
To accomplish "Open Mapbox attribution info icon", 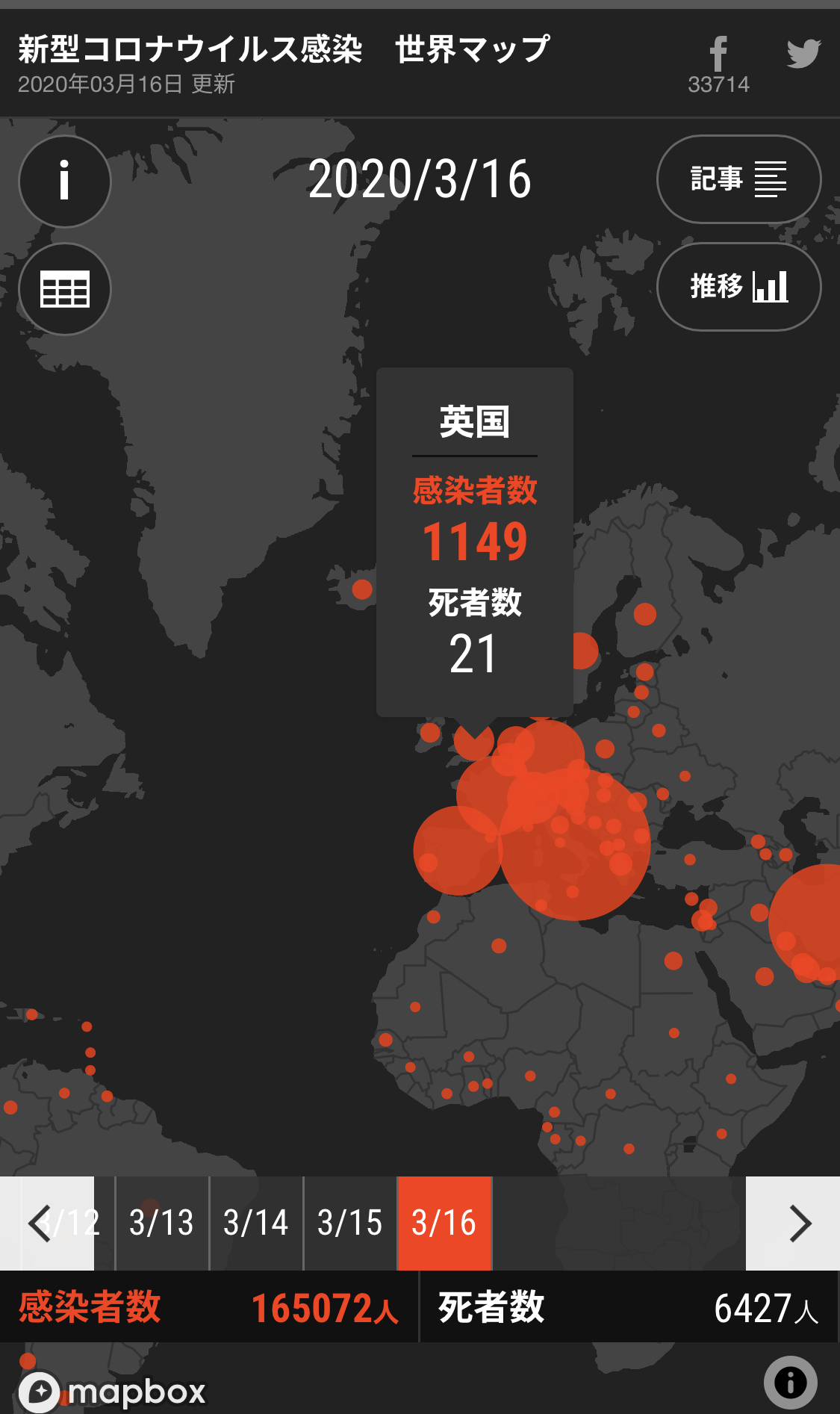I will (790, 1383).
